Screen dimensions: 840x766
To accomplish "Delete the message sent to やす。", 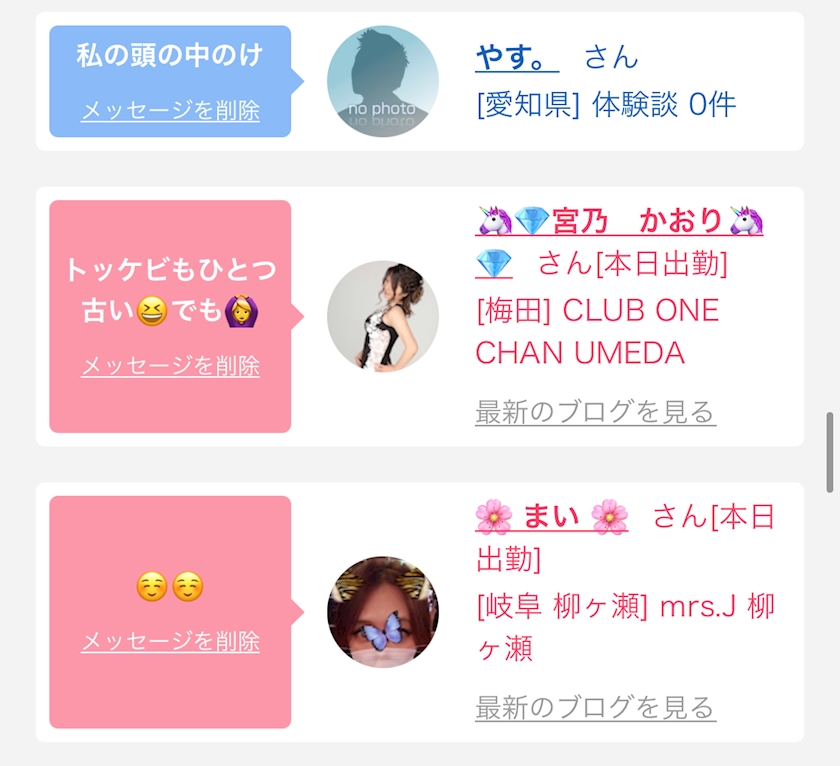I will tap(170, 110).
